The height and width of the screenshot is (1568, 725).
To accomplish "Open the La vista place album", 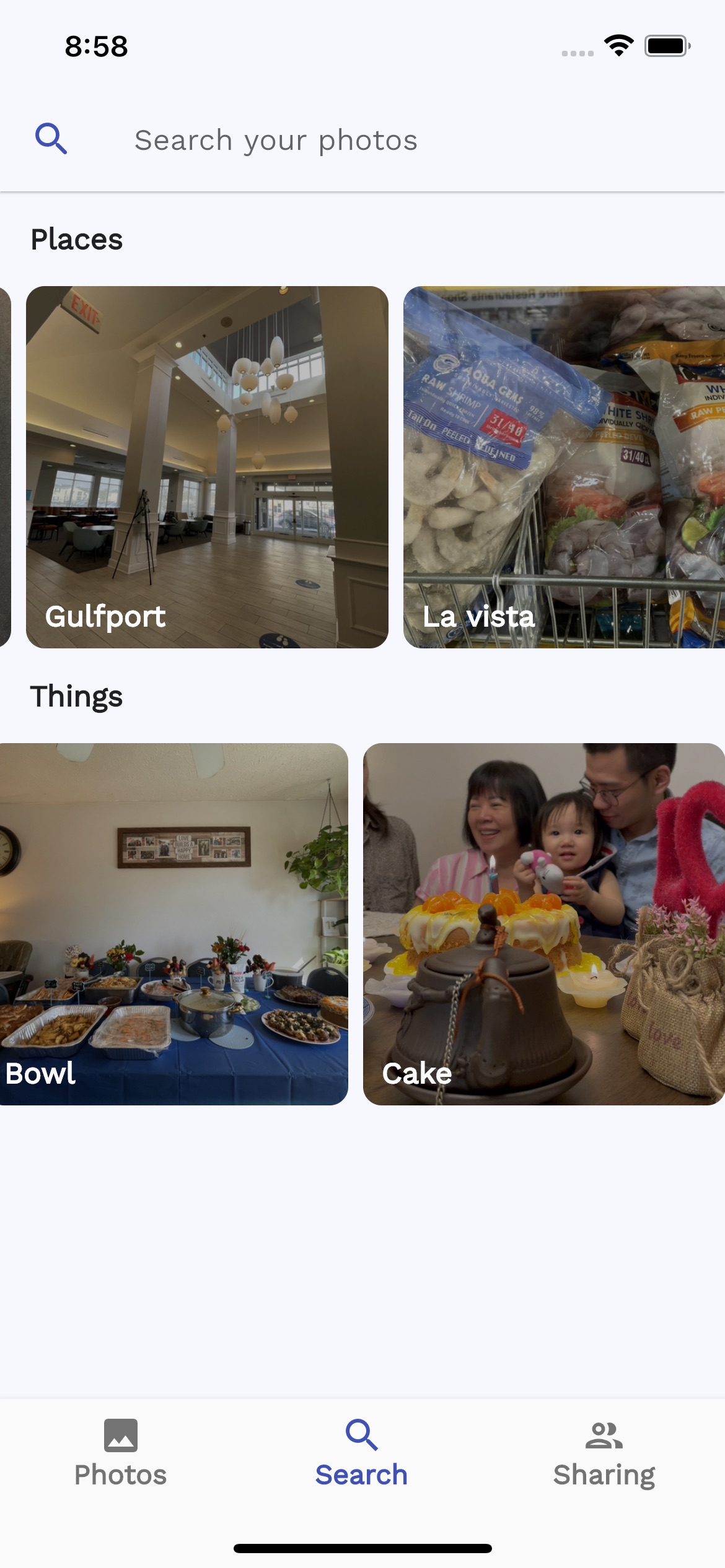I will (564, 467).
